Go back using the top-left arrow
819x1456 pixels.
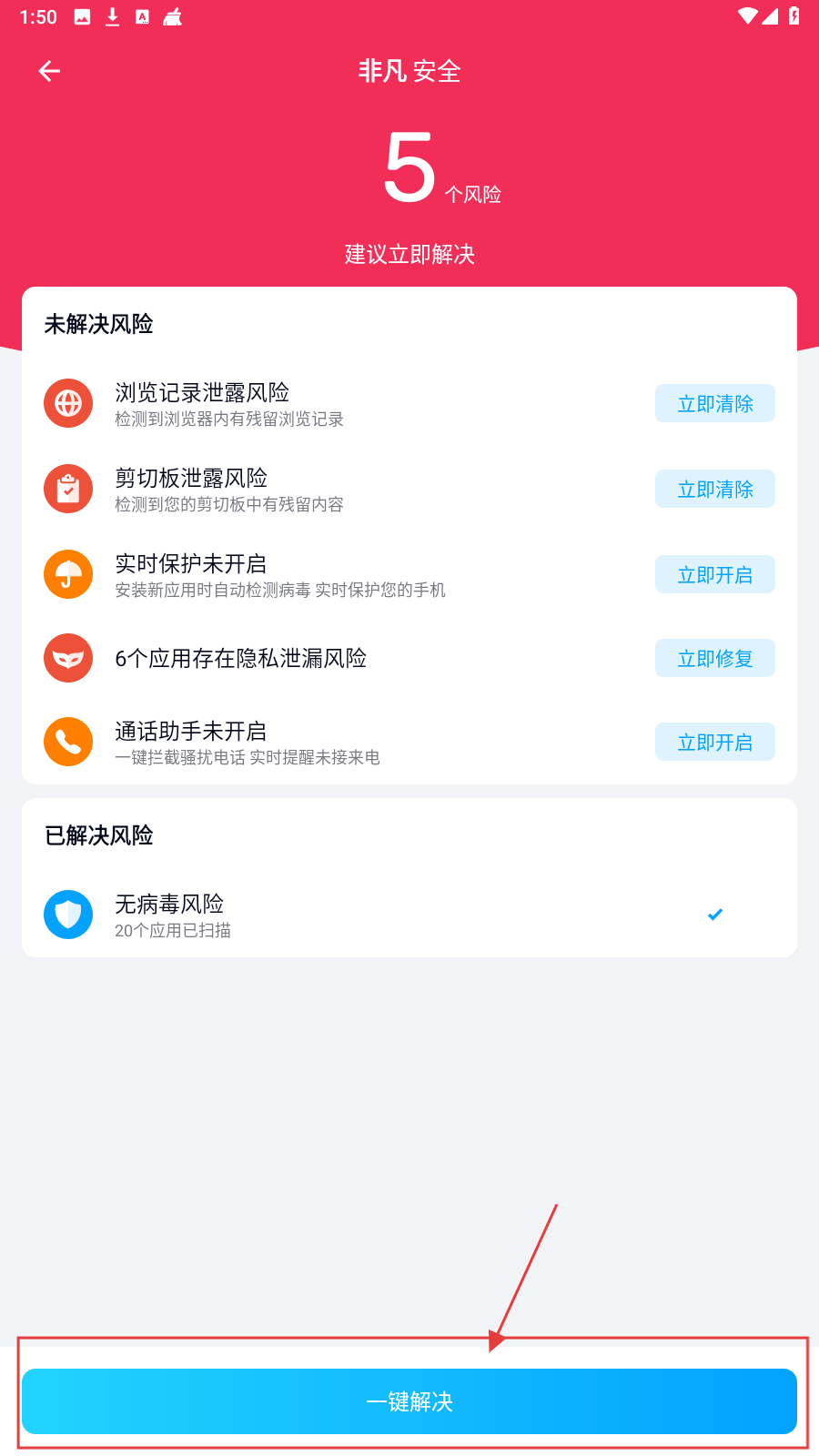click(x=49, y=71)
